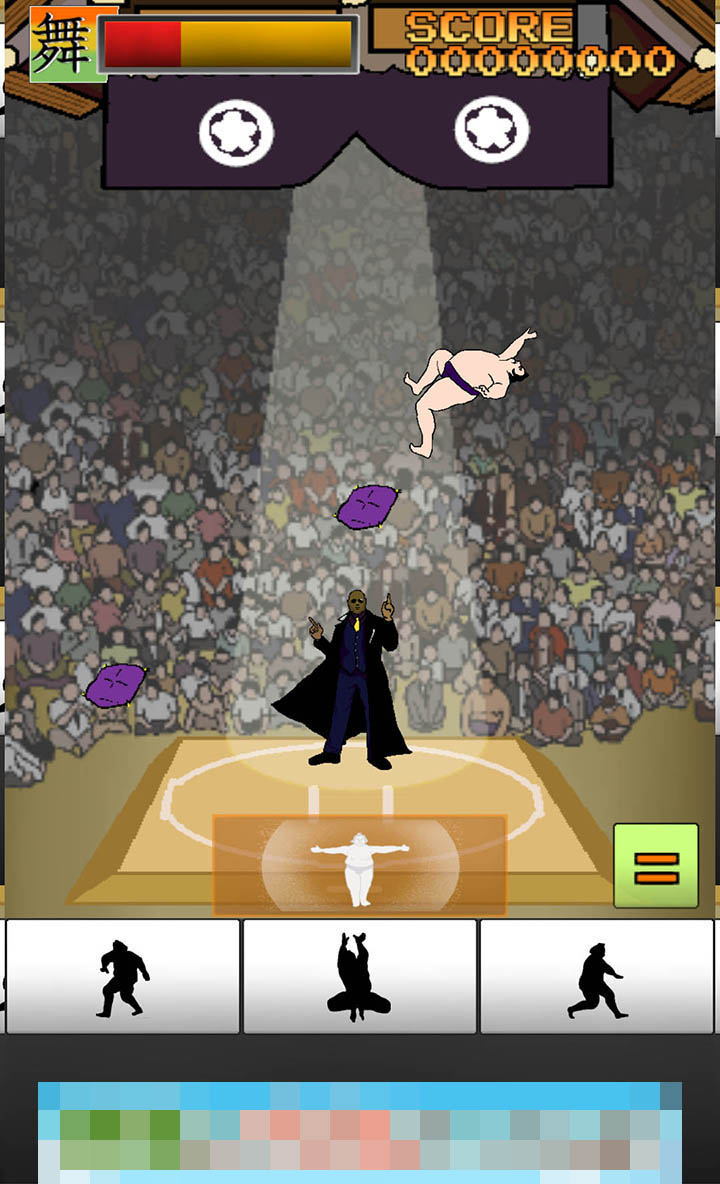This screenshot has width=720, height=1184.
Task: Pick the lunging sumo silhouette pose
Action: tap(596, 976)
